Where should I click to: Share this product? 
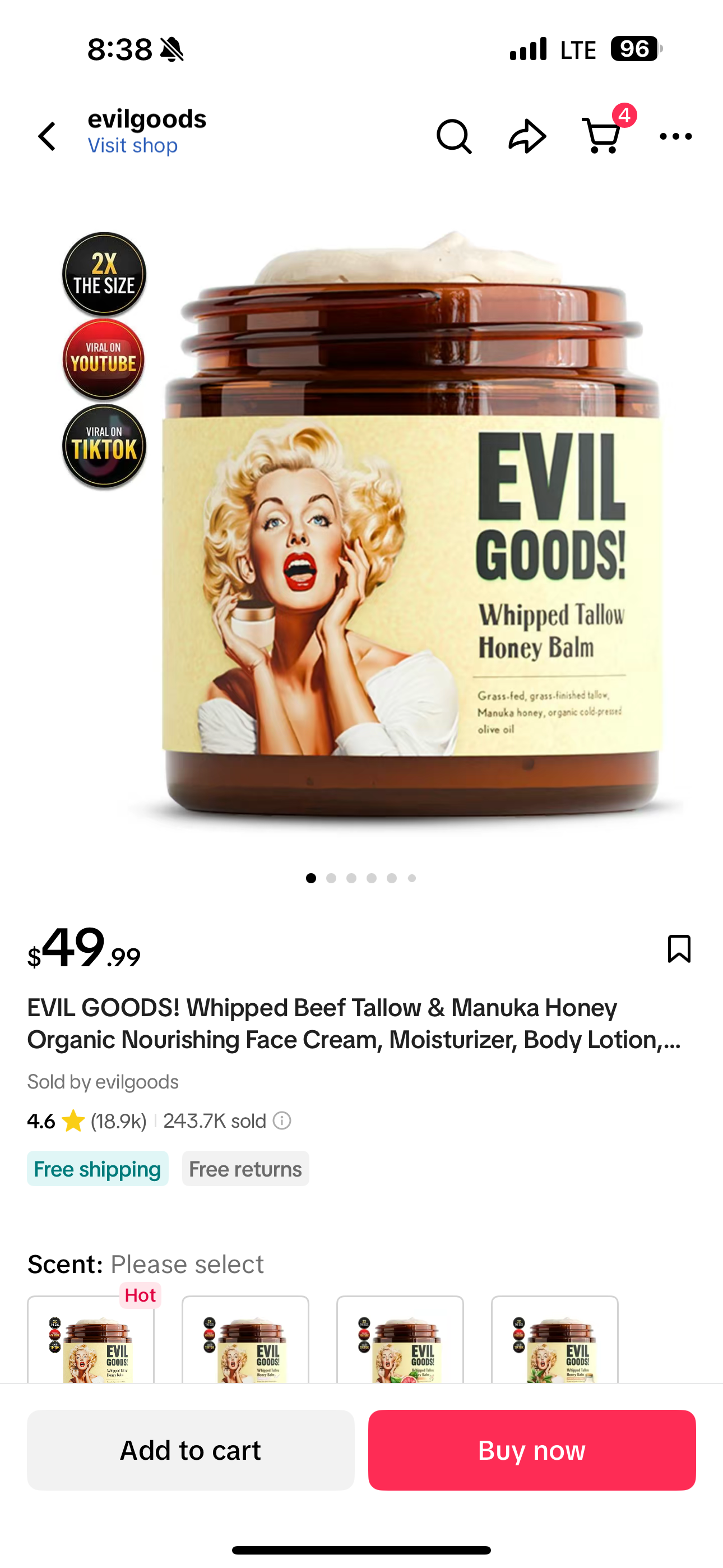pyautogui.click(x=527, y=136)
